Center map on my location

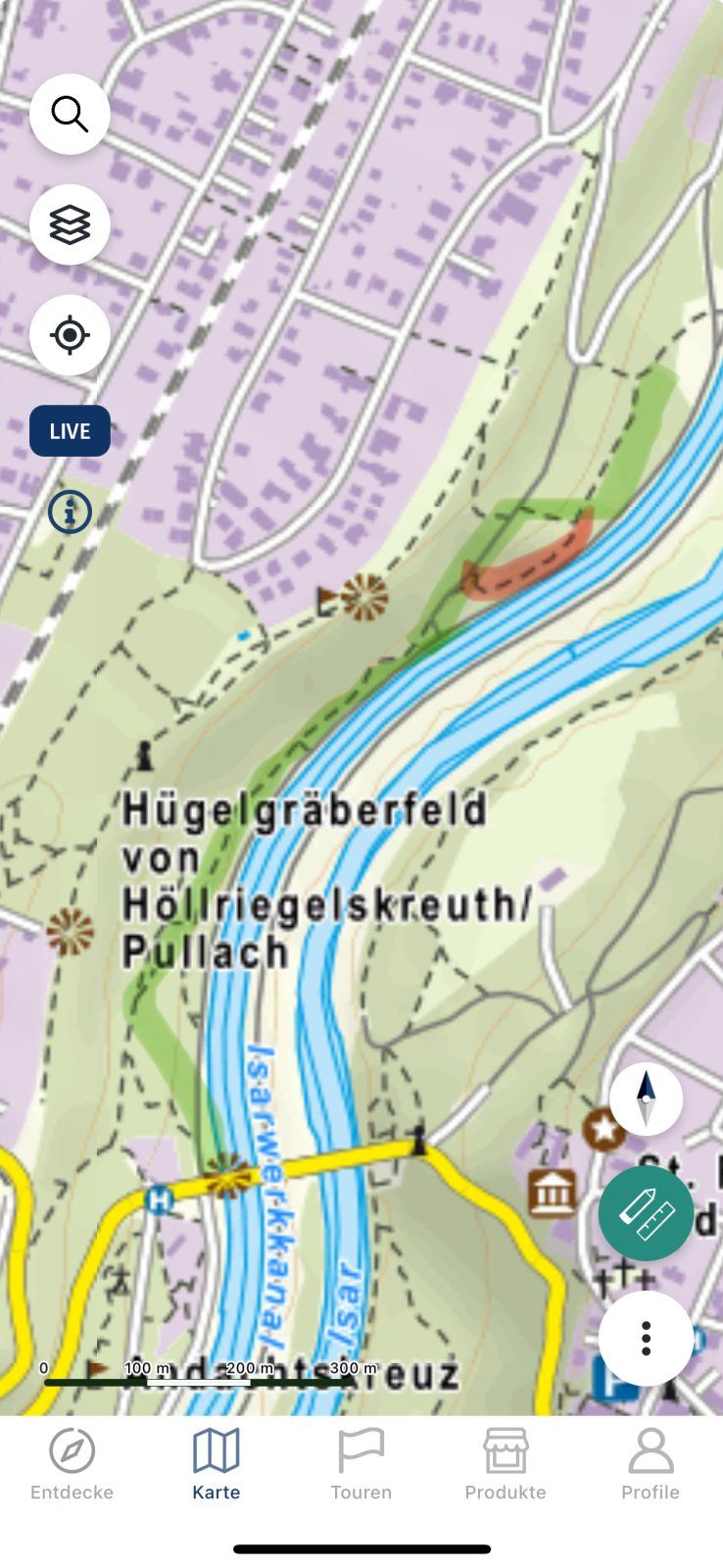click(x=70, y=335)
